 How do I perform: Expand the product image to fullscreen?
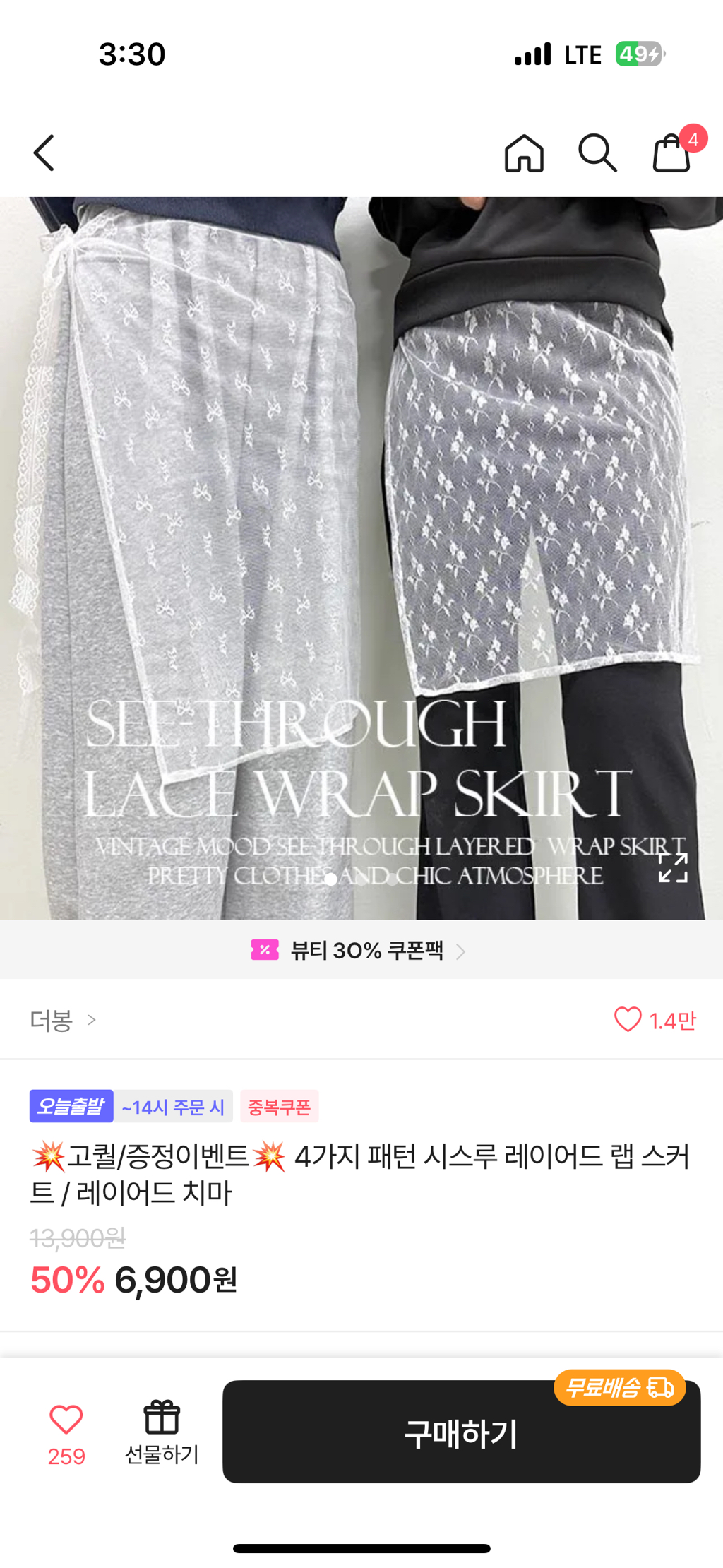point(672,867)
